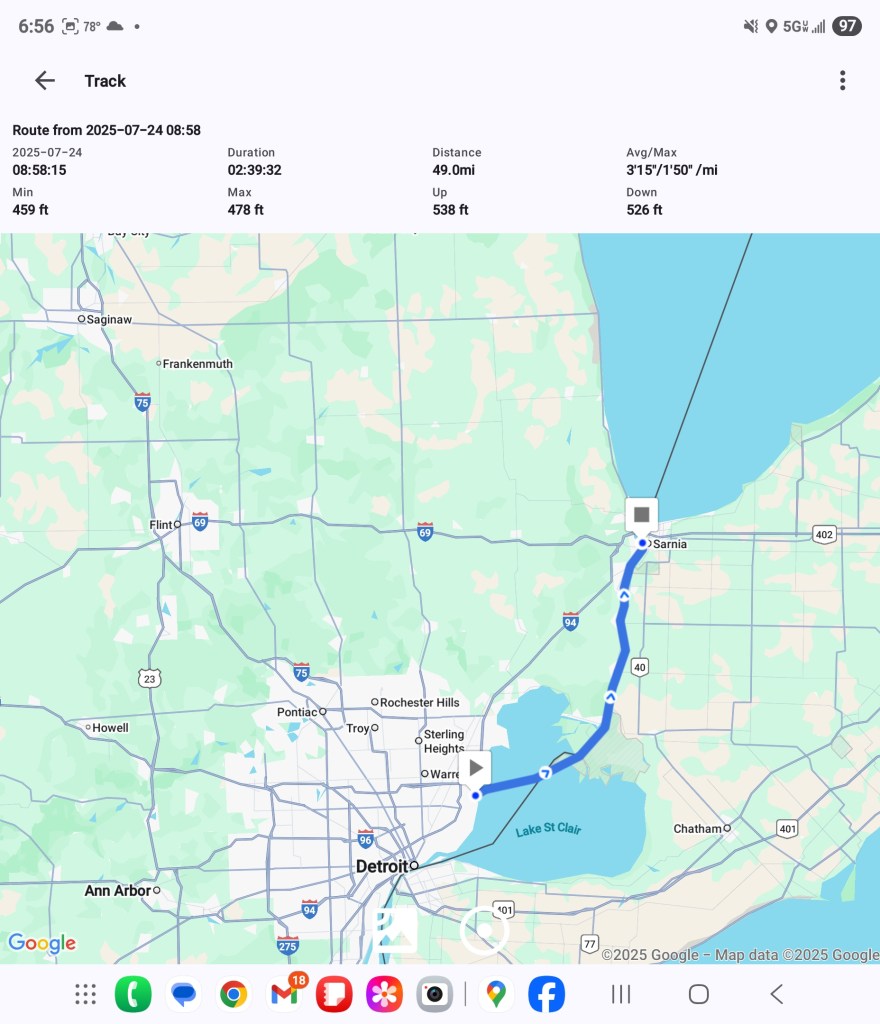
Task: Launch Chrome browser
Action: click(x=234, y=994)
